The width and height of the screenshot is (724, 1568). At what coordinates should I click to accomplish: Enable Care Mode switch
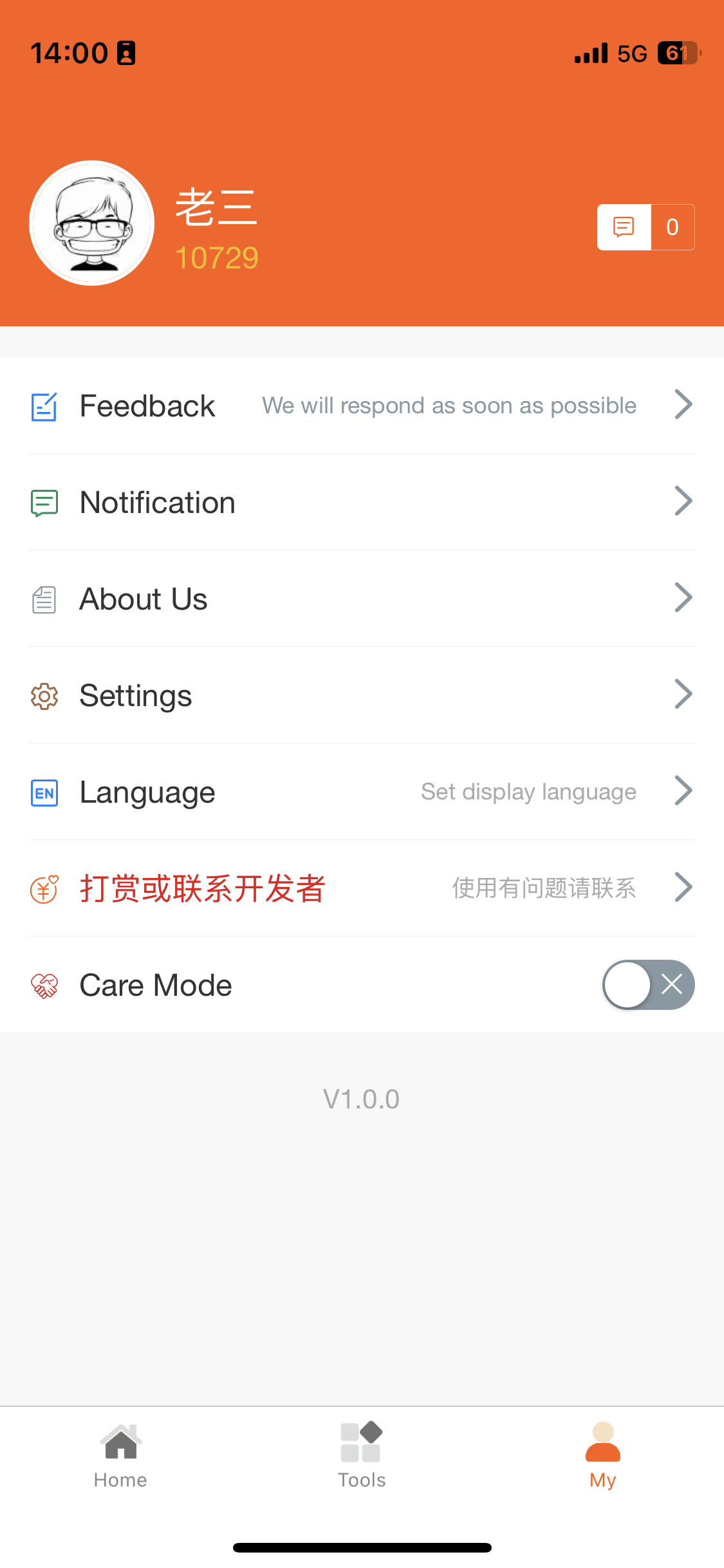(x=647, y=985)
